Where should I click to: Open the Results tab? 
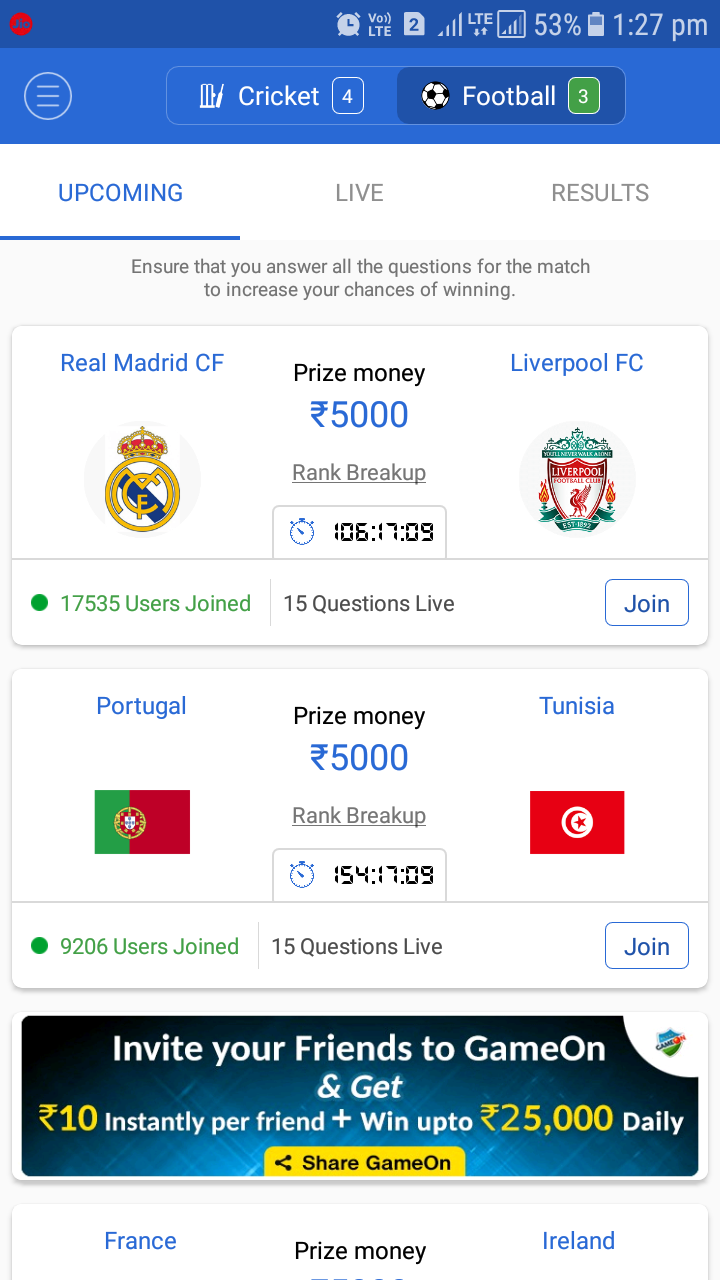600,193
